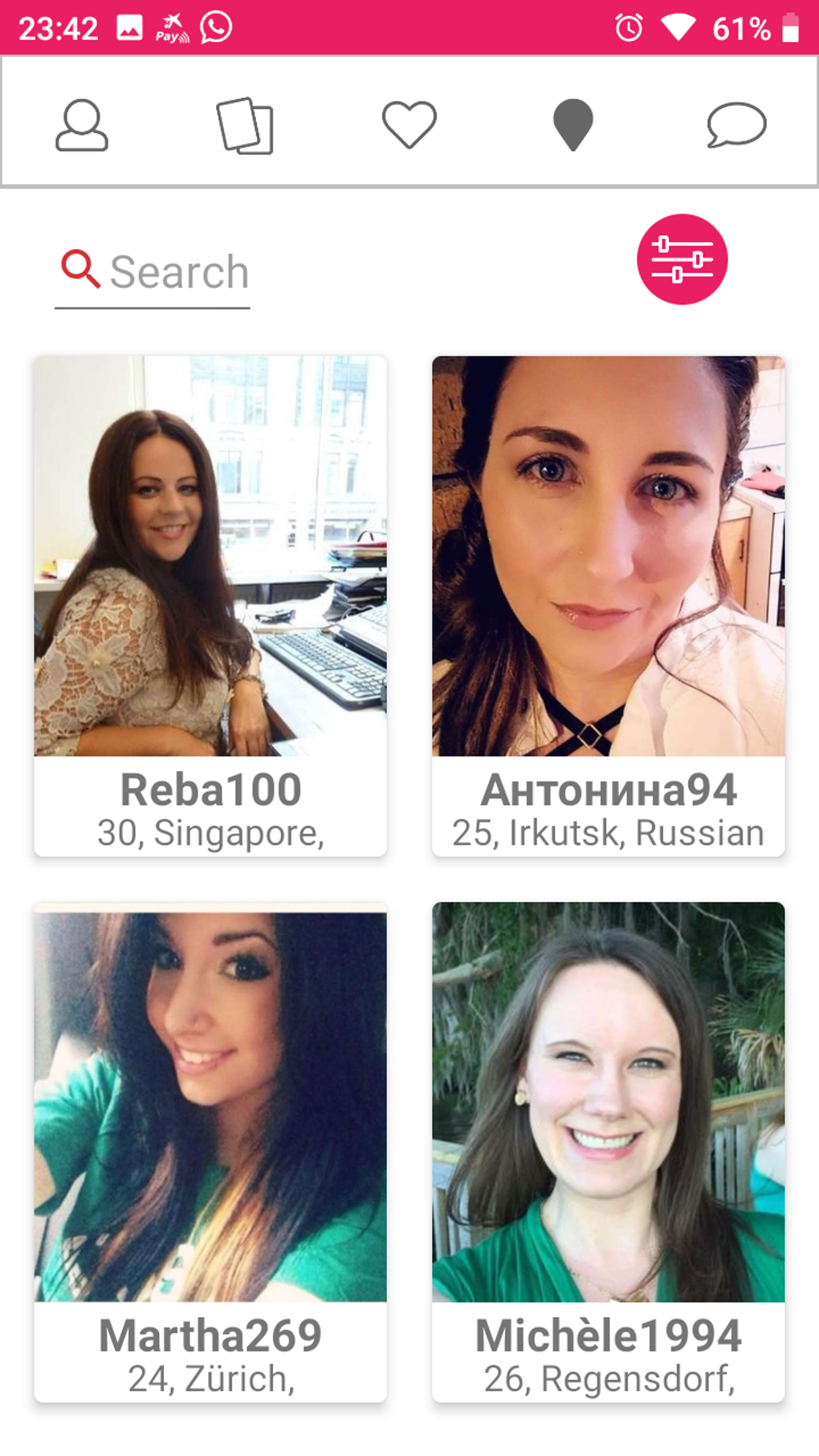Click the red magnifier search icon

[79, 269]
